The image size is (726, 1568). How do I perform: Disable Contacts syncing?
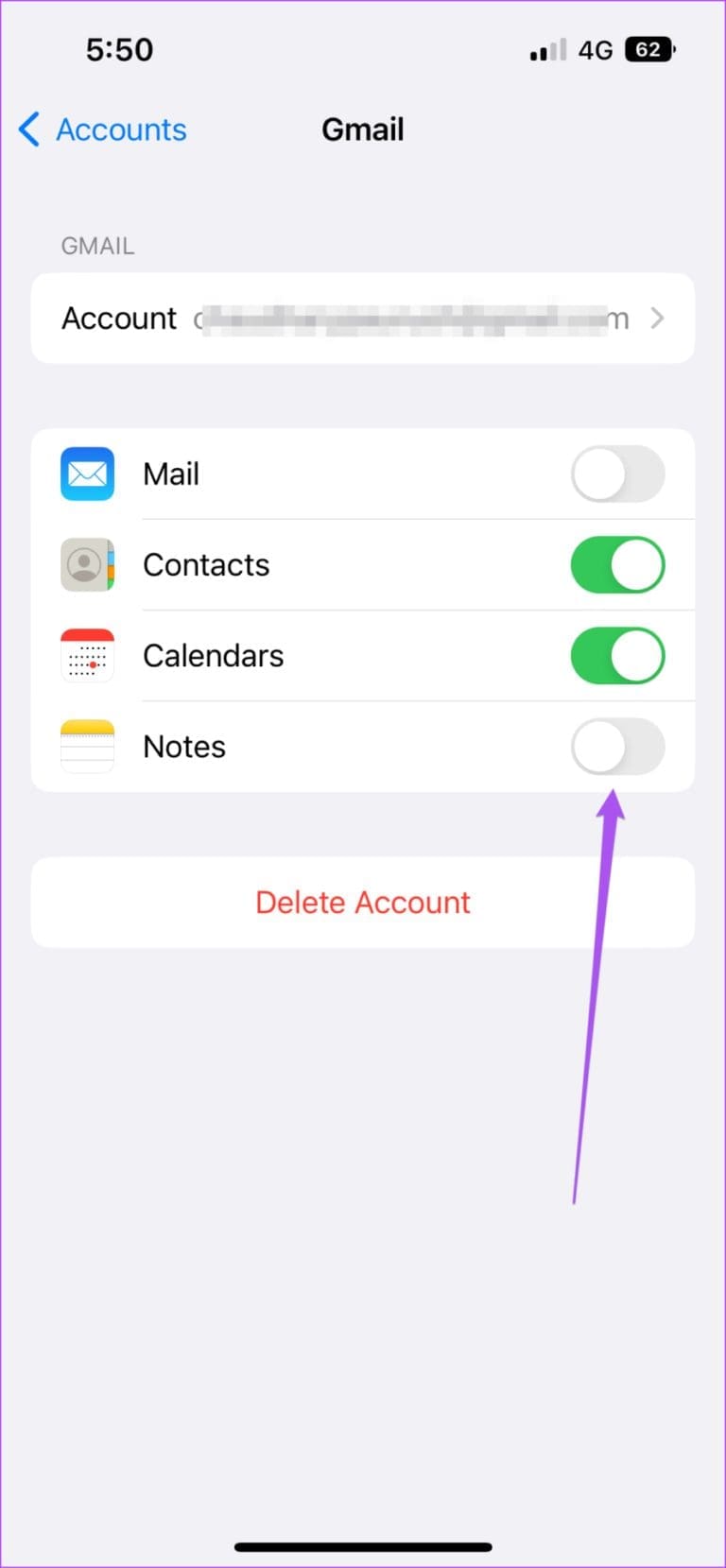point(617,564)
